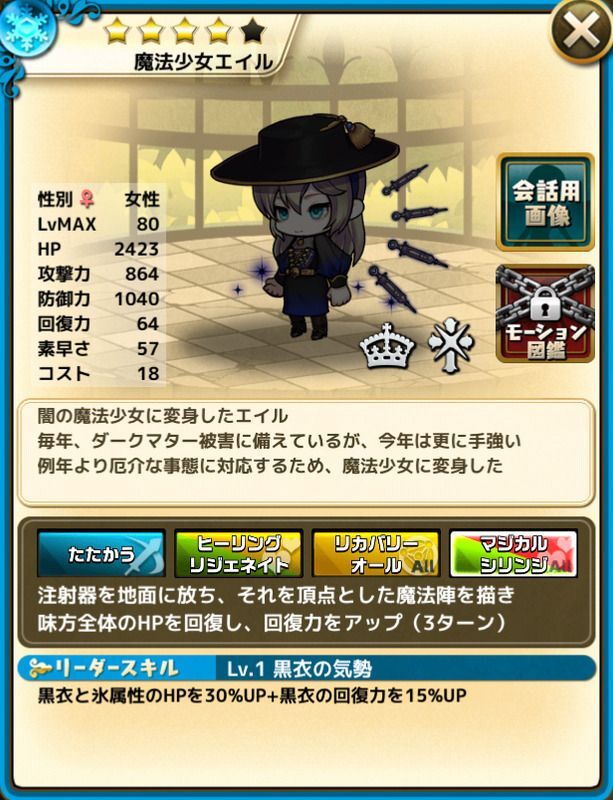Image resolution: width=613 pixels, height=800 pixels.
Task: Select the リカバリーオール skill
Action: point(376,553)
